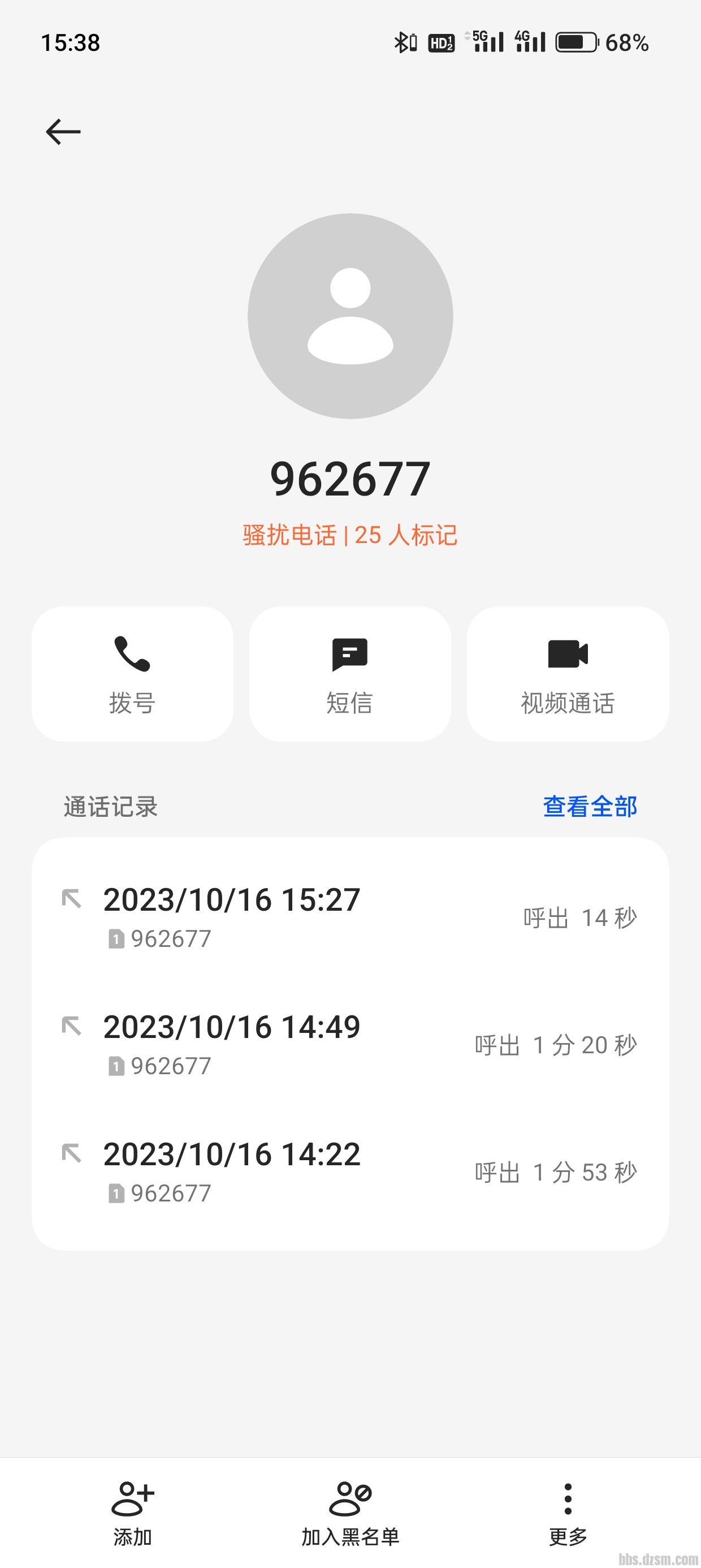Image resolution: width=701 pixels, height=1568 pixels.
Task: Tap 添加 to add a new contact
Action: (133, 1513)
